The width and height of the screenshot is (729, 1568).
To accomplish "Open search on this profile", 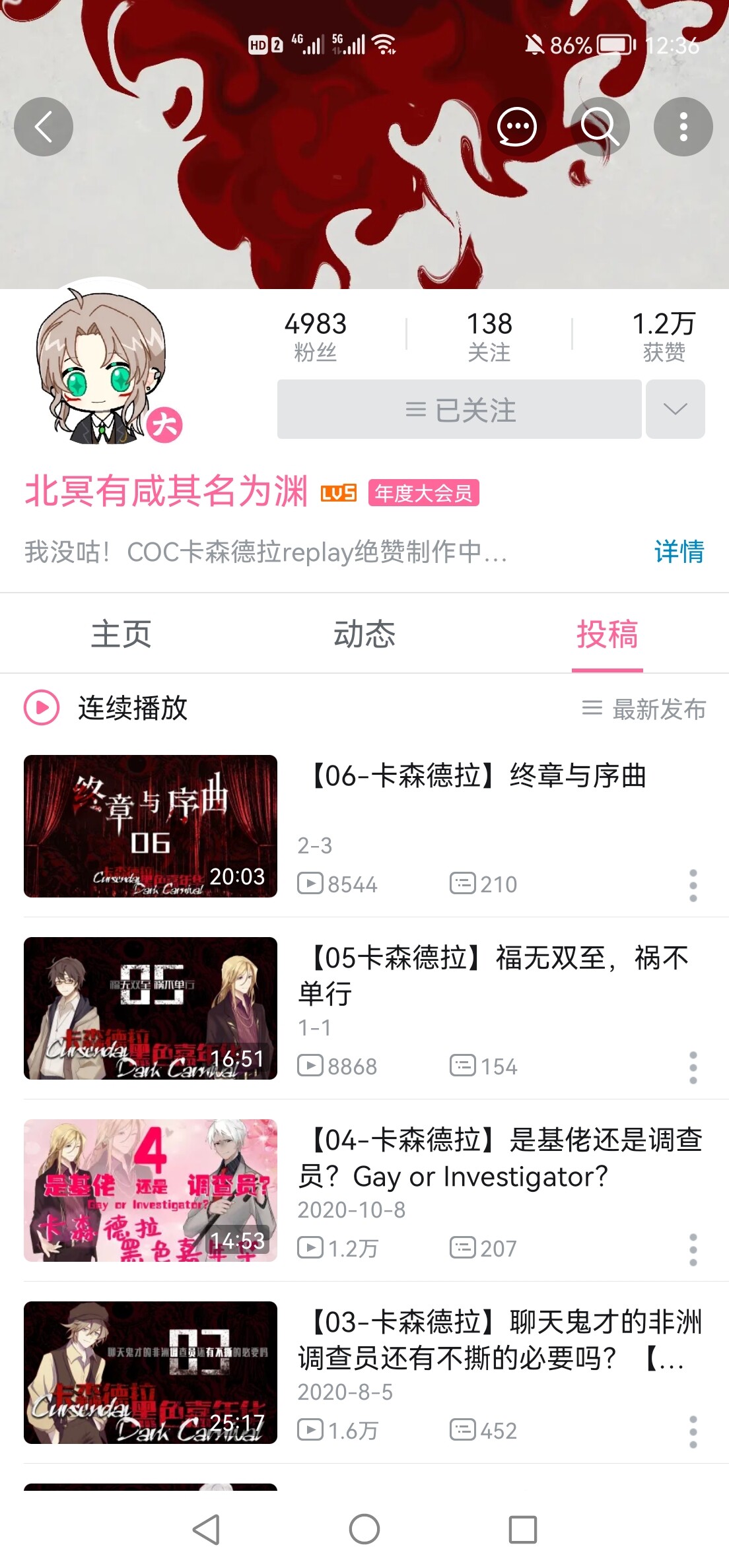I will tap(600, 127).
